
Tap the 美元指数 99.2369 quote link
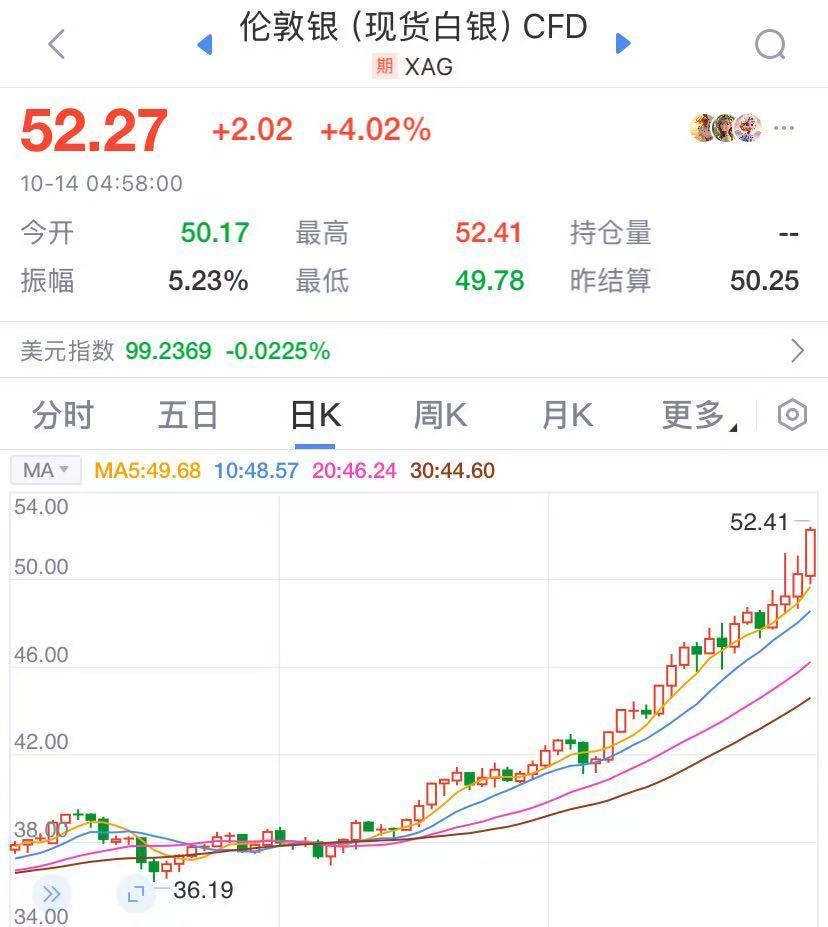[x=170, y=351]
